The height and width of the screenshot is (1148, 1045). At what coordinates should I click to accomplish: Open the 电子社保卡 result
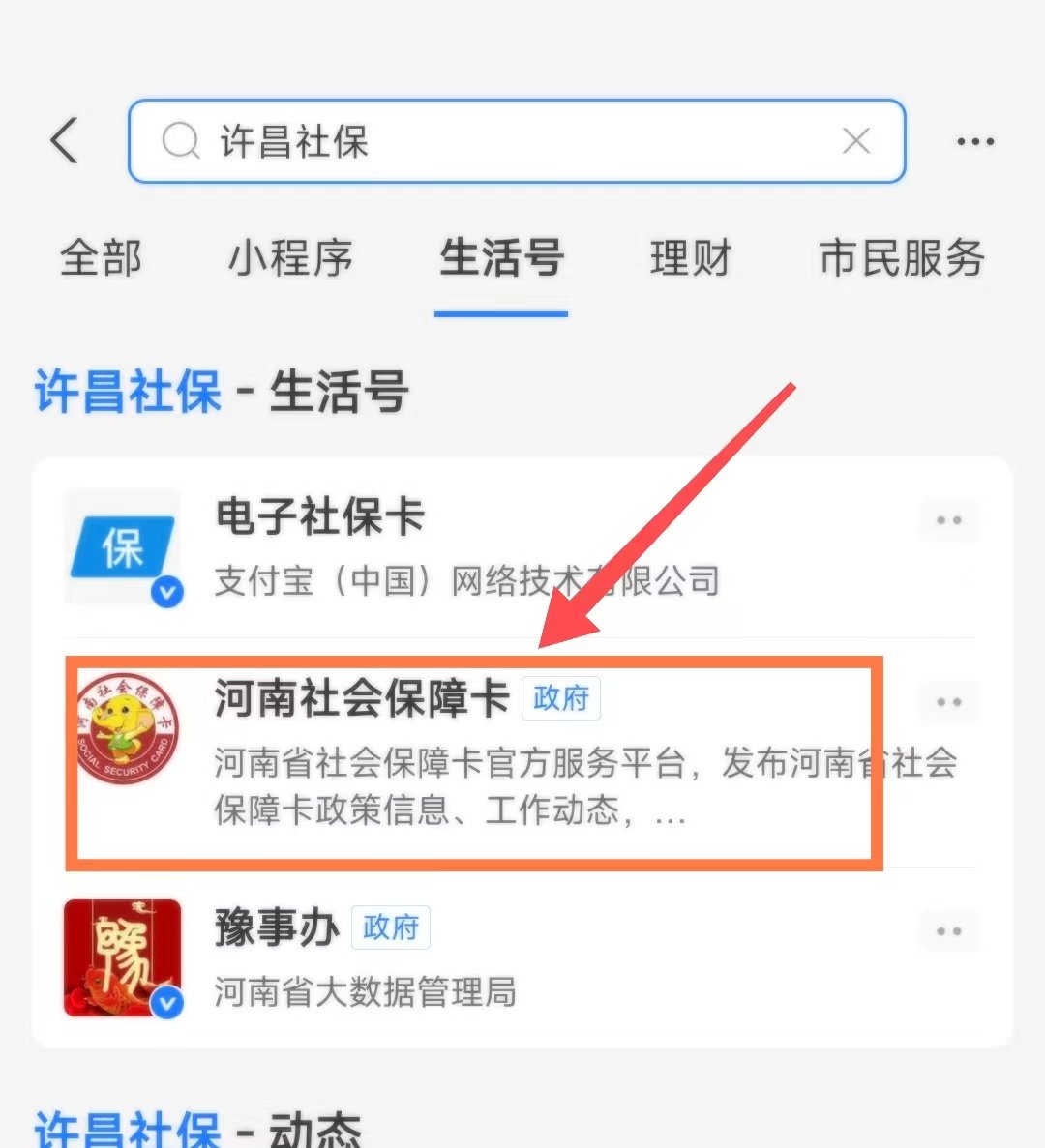[x=464, y=547]
